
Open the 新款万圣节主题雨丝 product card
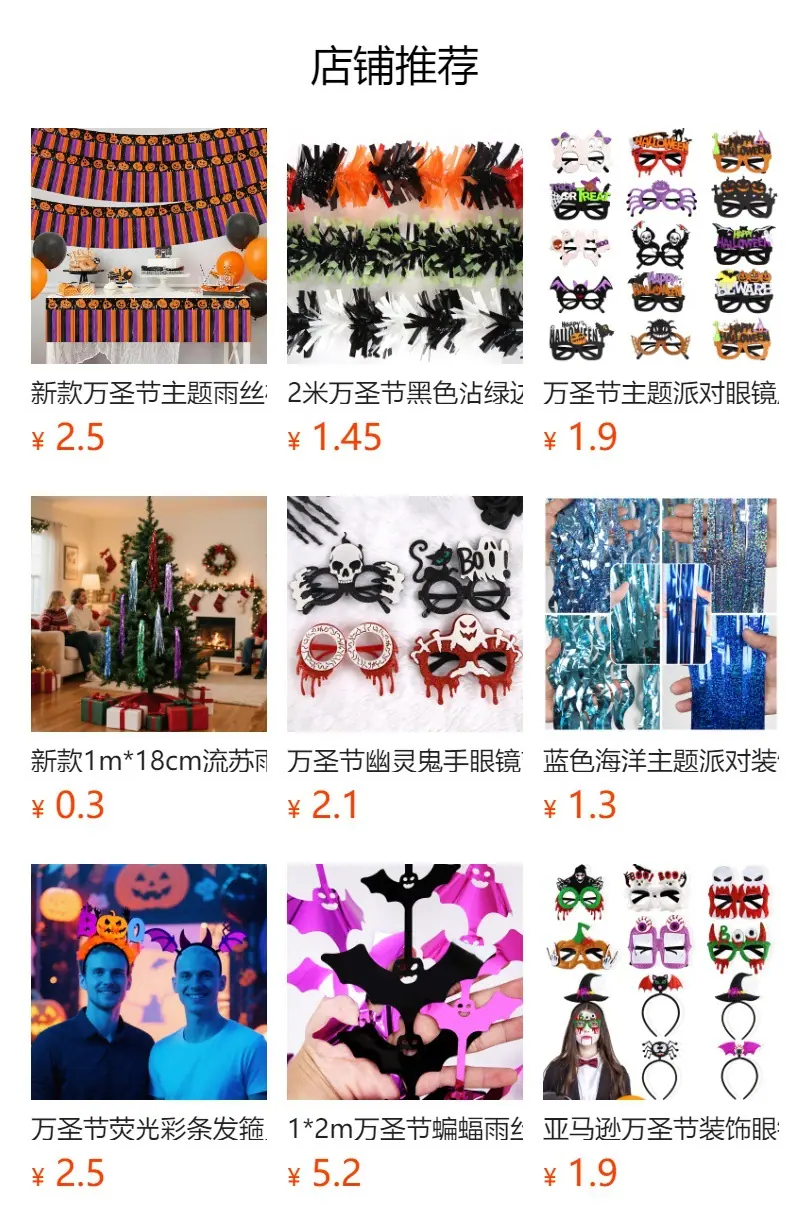(149, 292)
